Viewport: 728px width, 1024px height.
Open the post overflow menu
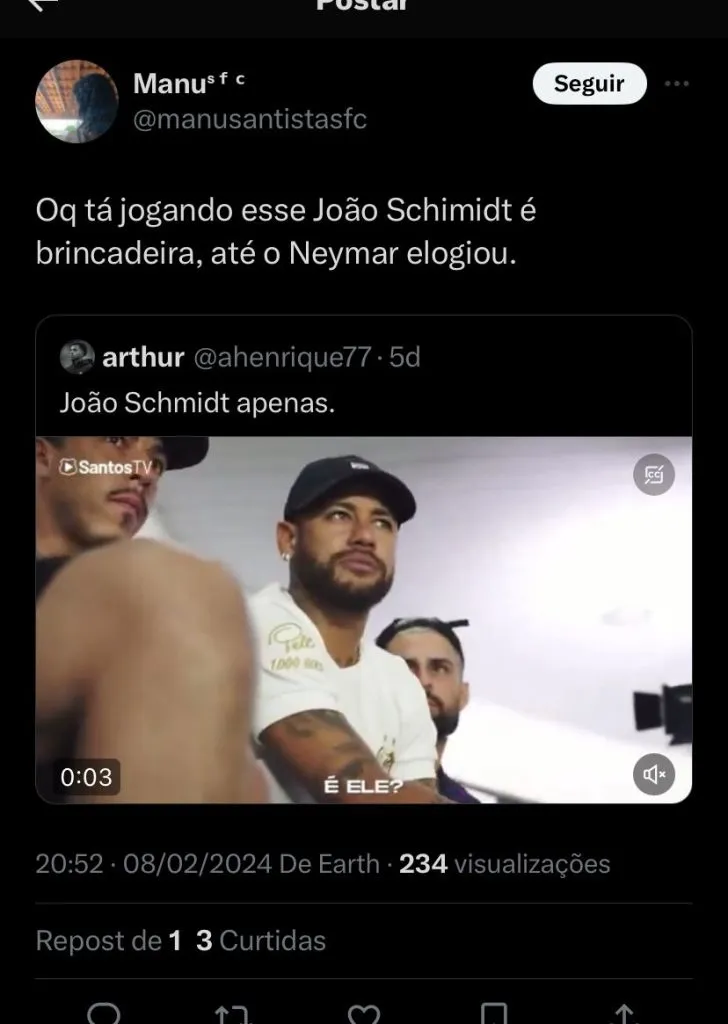[677, 84]
